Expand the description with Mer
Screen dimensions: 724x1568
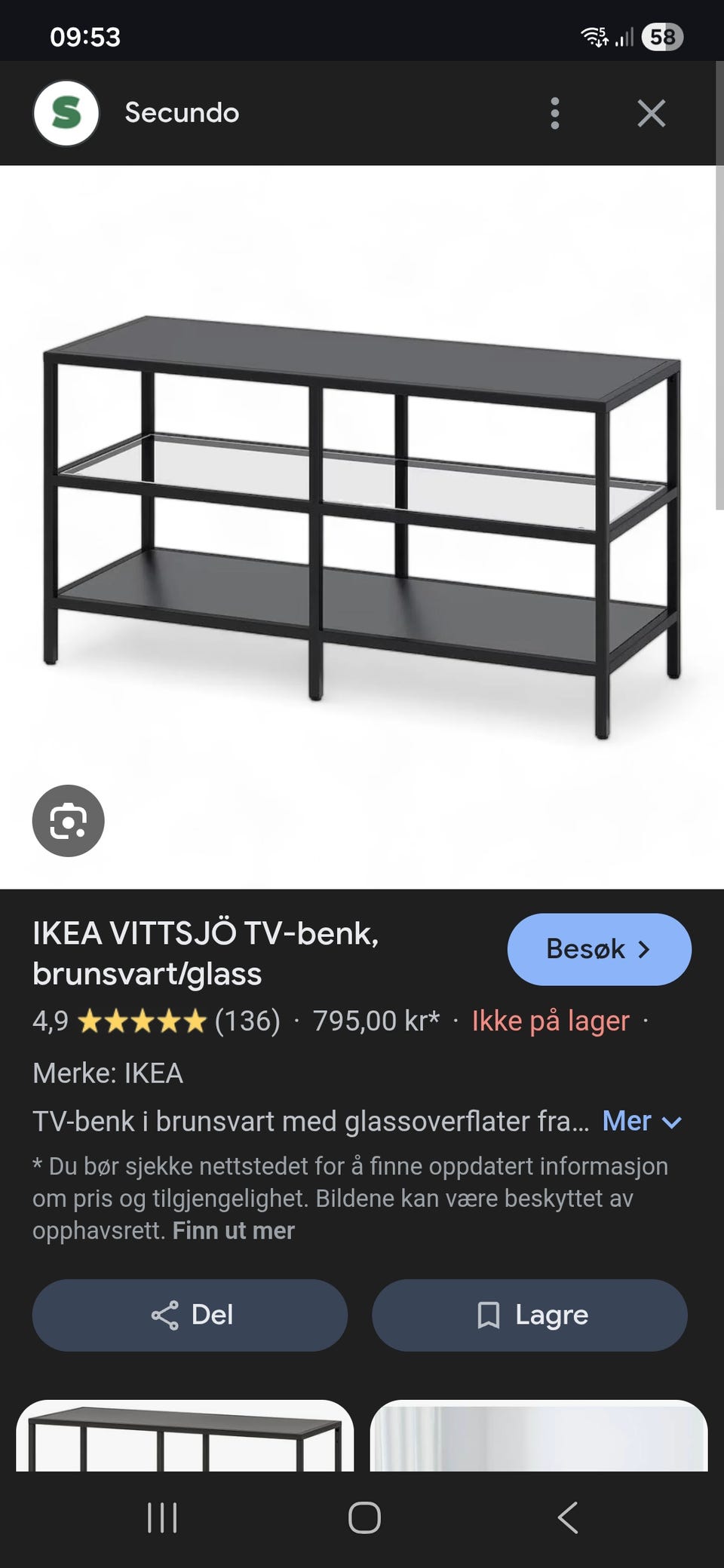(642, 1121)
